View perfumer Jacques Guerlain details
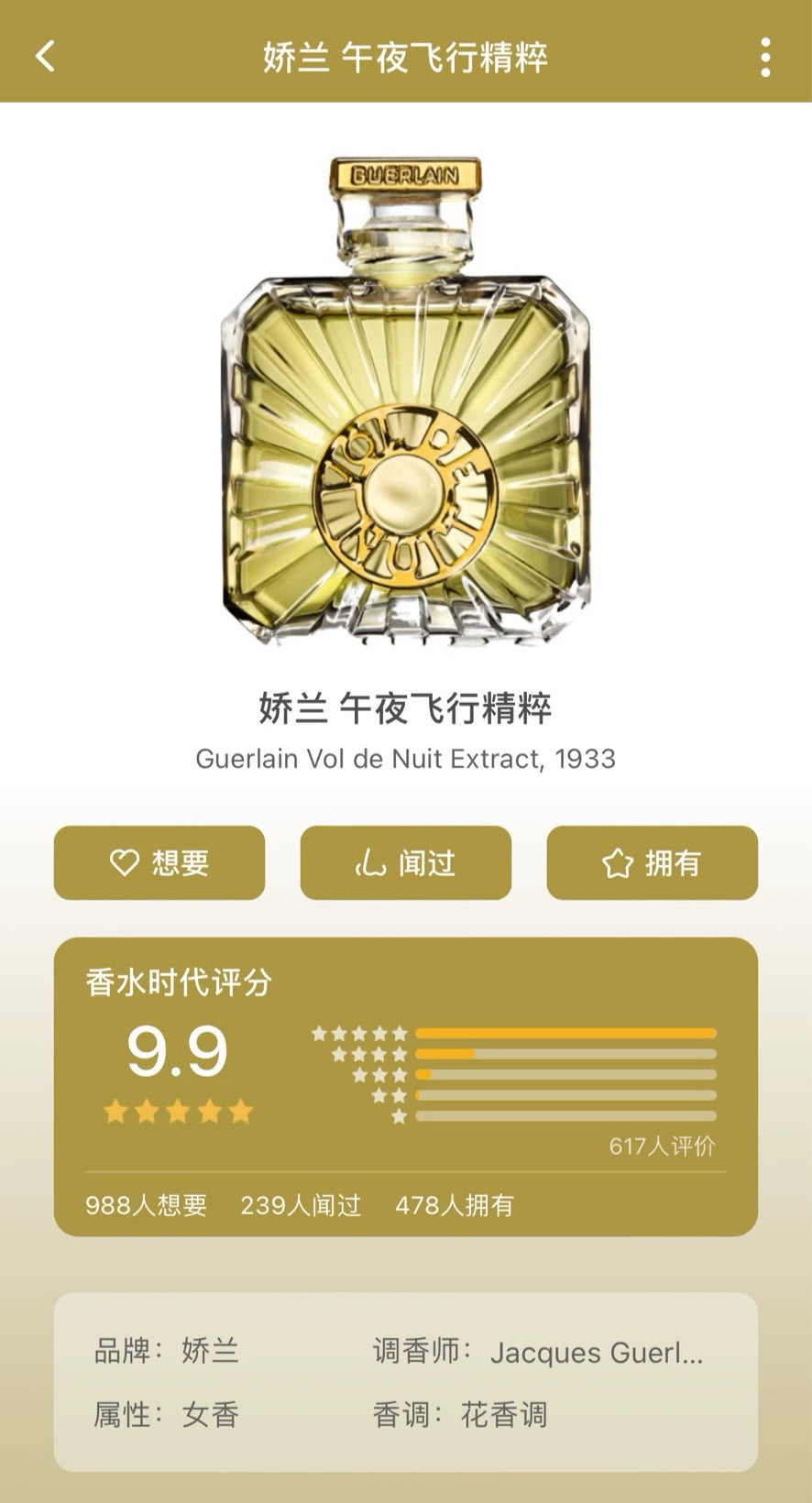 point(596,1353)
